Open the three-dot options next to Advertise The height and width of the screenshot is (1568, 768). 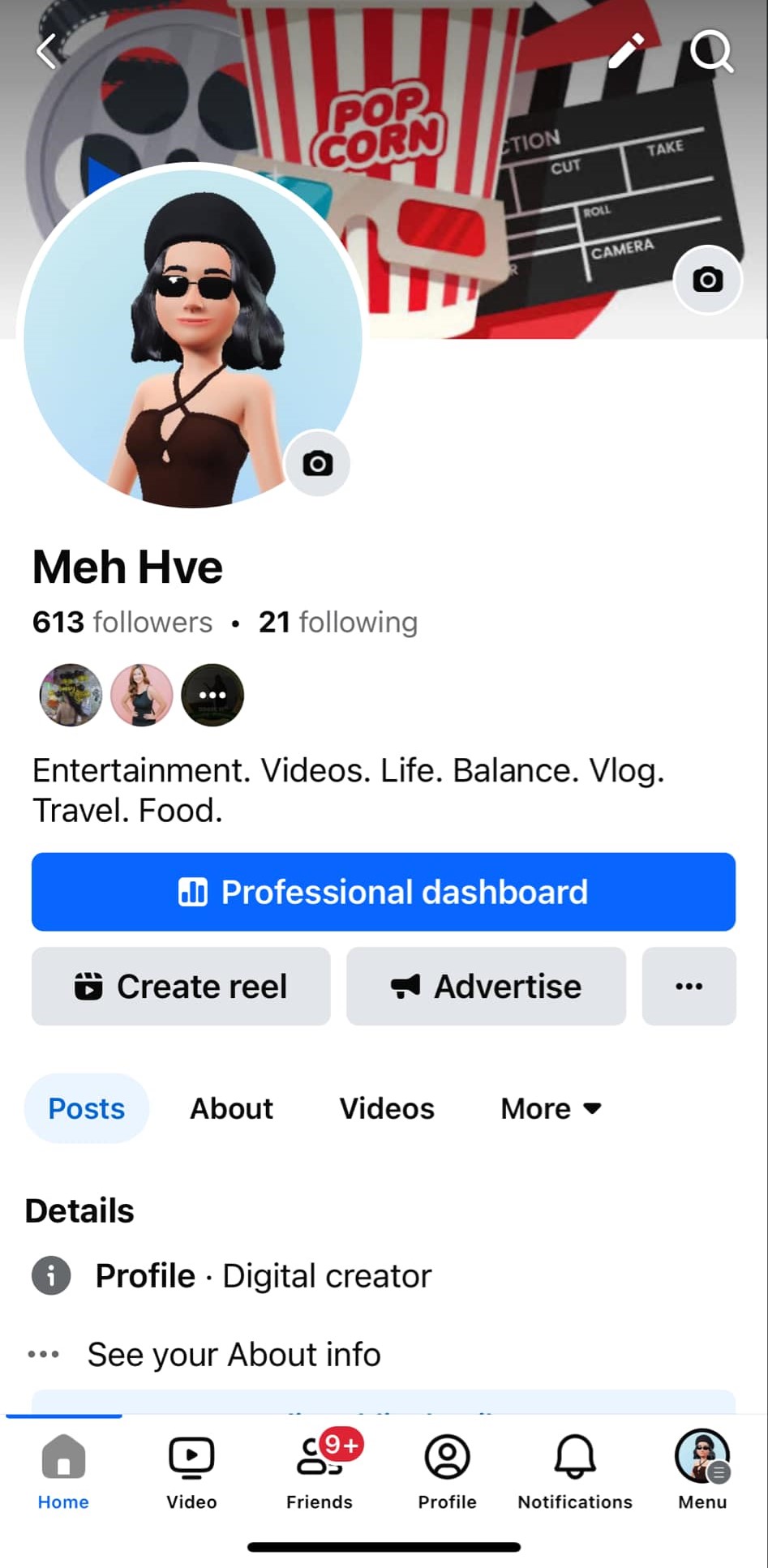689,986
